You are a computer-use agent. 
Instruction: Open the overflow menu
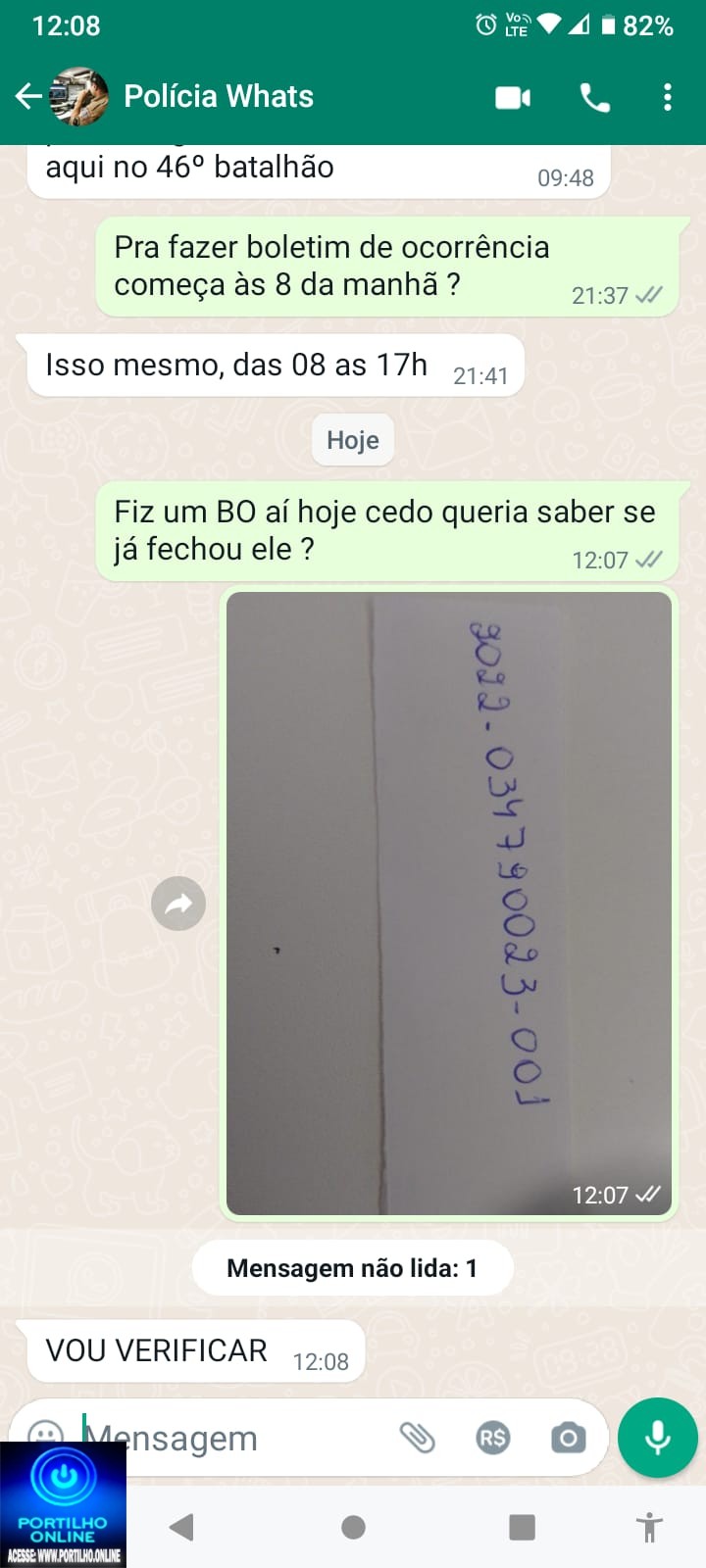click(x=668, y=97)
